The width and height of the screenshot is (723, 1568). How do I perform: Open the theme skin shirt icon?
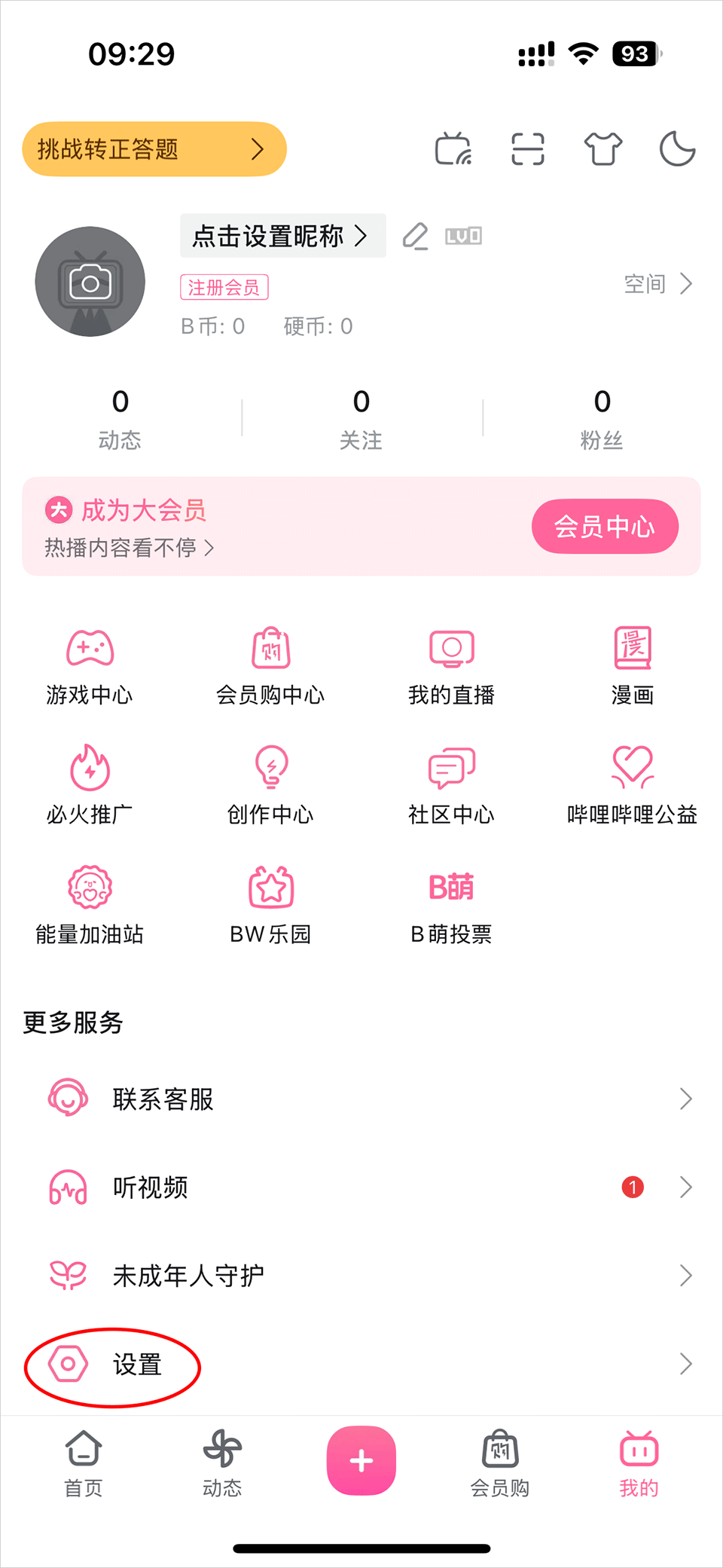click(603, 149)
